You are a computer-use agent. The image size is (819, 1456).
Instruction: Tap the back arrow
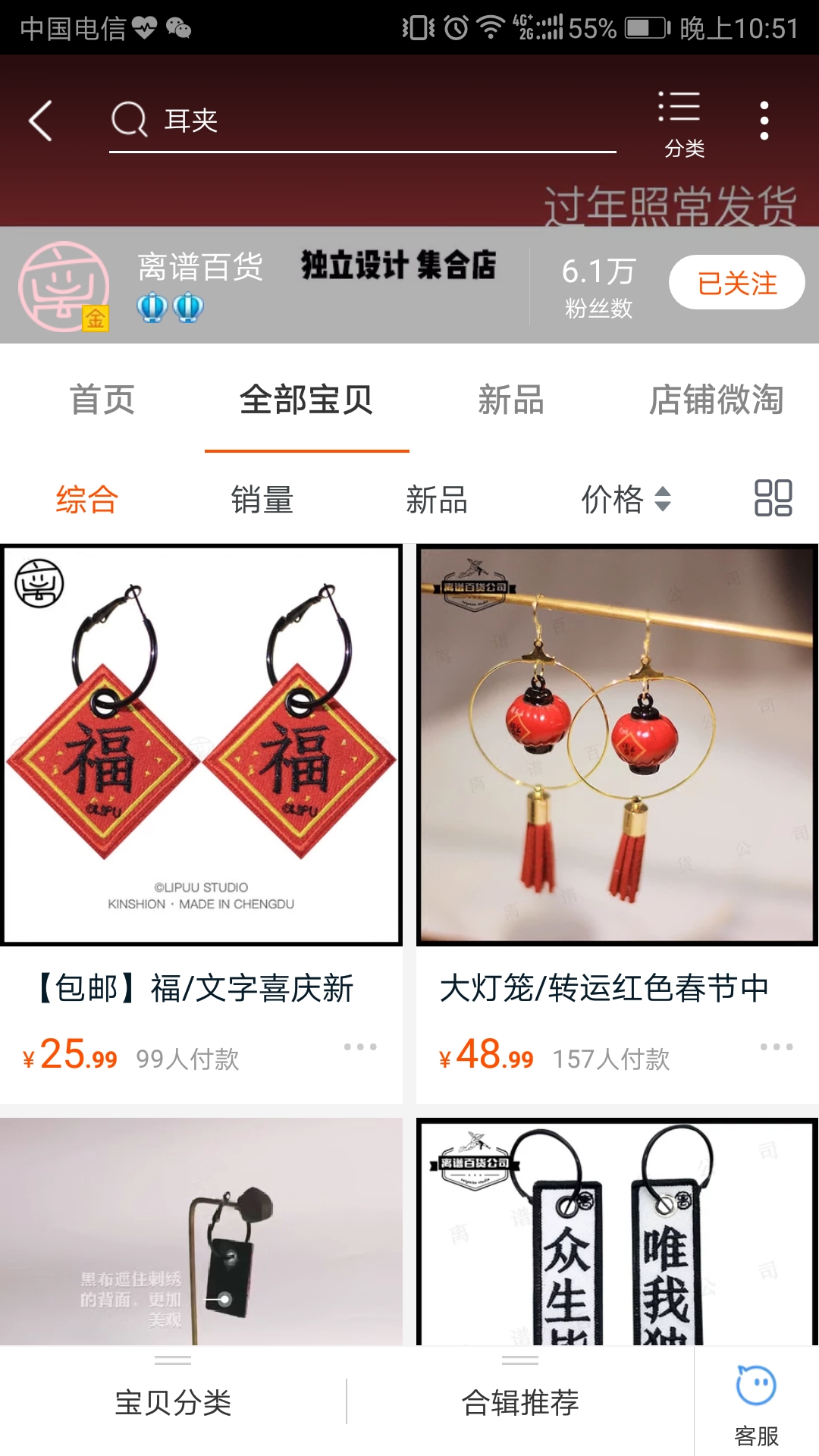(43, 121)
